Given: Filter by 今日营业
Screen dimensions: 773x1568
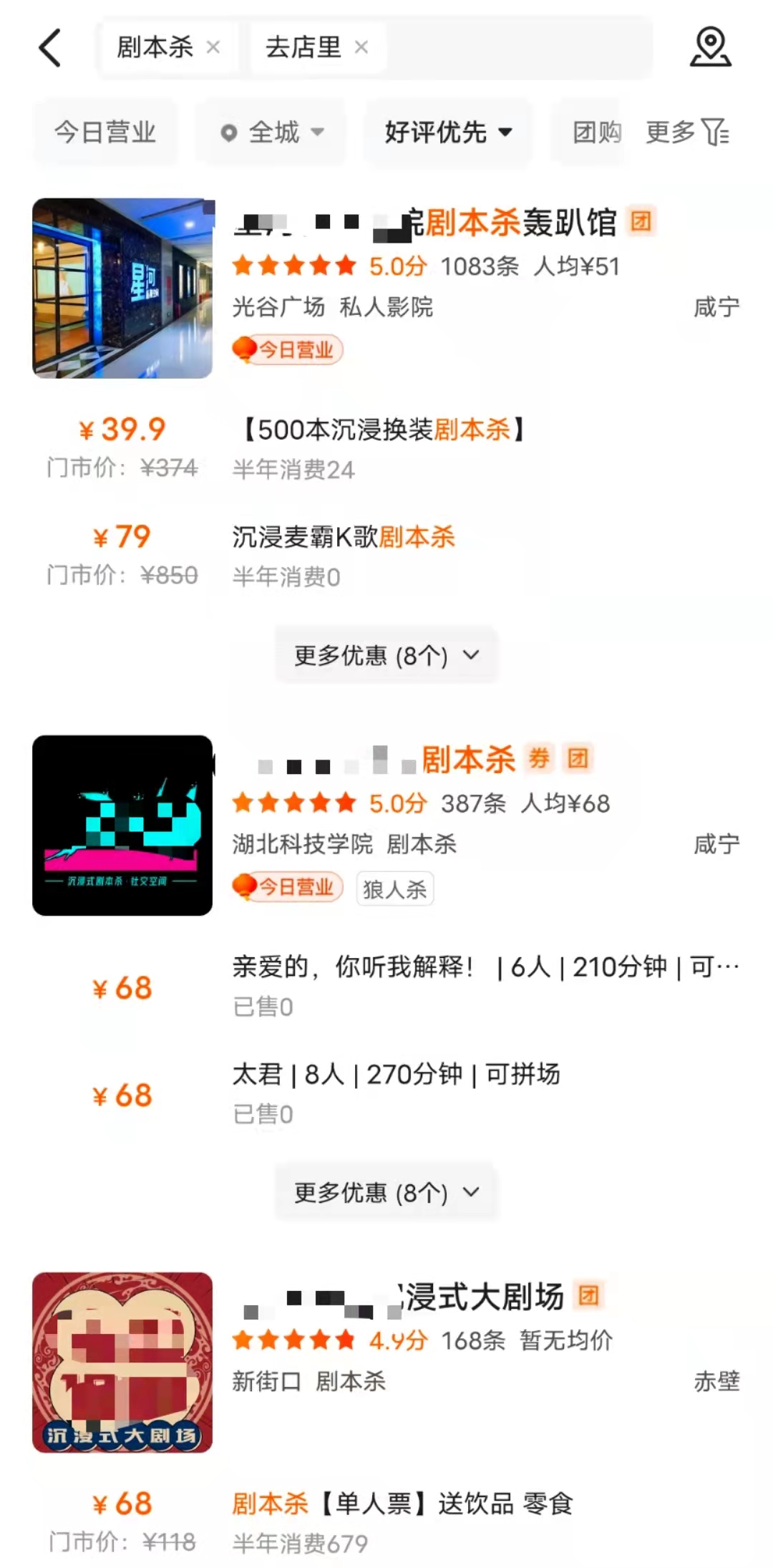Looking at the screenshot, I should tap(105, 132).
